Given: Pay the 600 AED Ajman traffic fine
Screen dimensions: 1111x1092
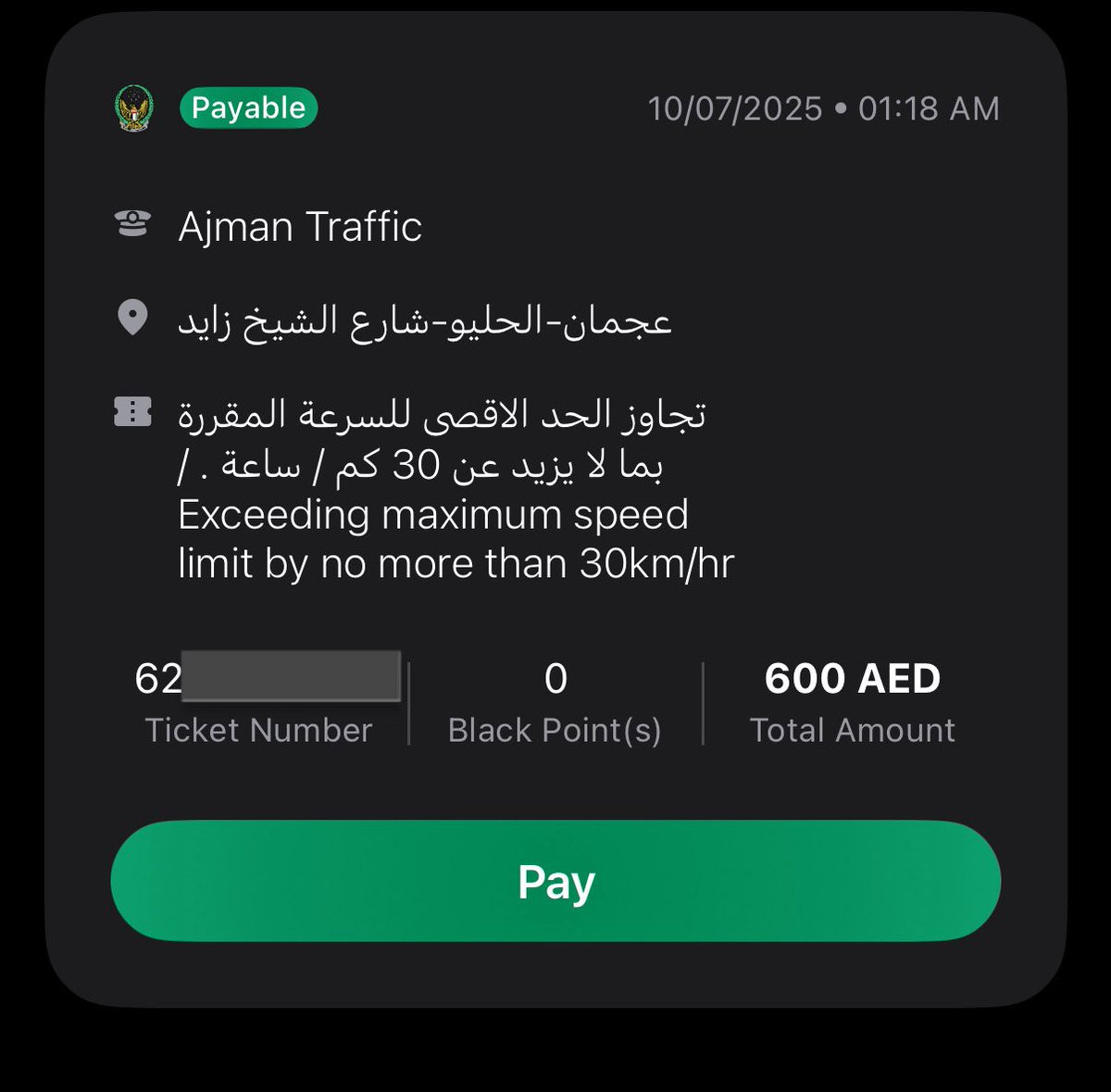Looking at the screenshot, I should (x=555, y=881).
